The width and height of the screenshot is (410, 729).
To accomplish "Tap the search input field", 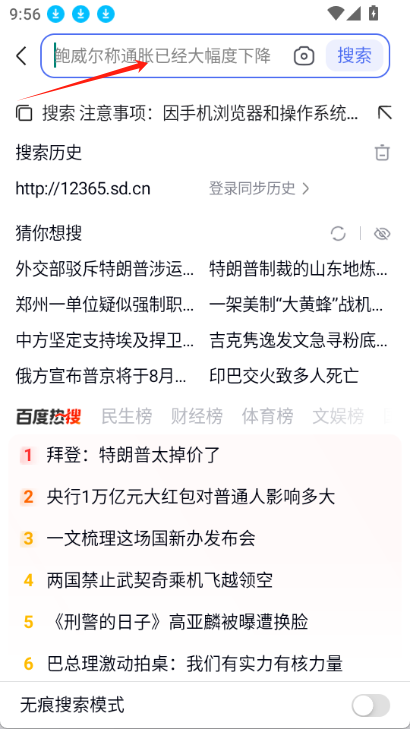I will [x=170, y=56].
